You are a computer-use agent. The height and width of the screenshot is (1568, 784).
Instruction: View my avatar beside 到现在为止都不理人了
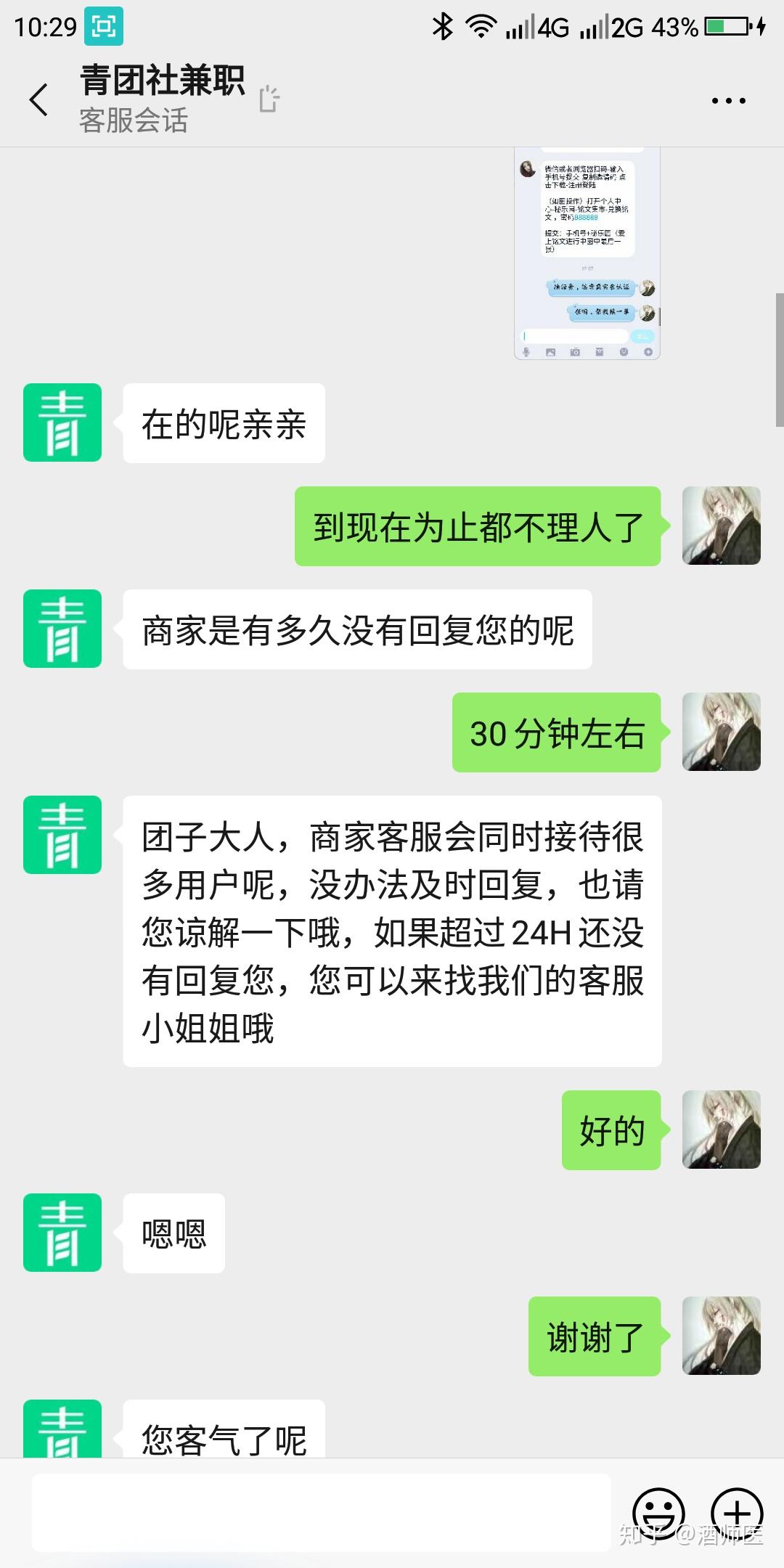click(721, 526)
